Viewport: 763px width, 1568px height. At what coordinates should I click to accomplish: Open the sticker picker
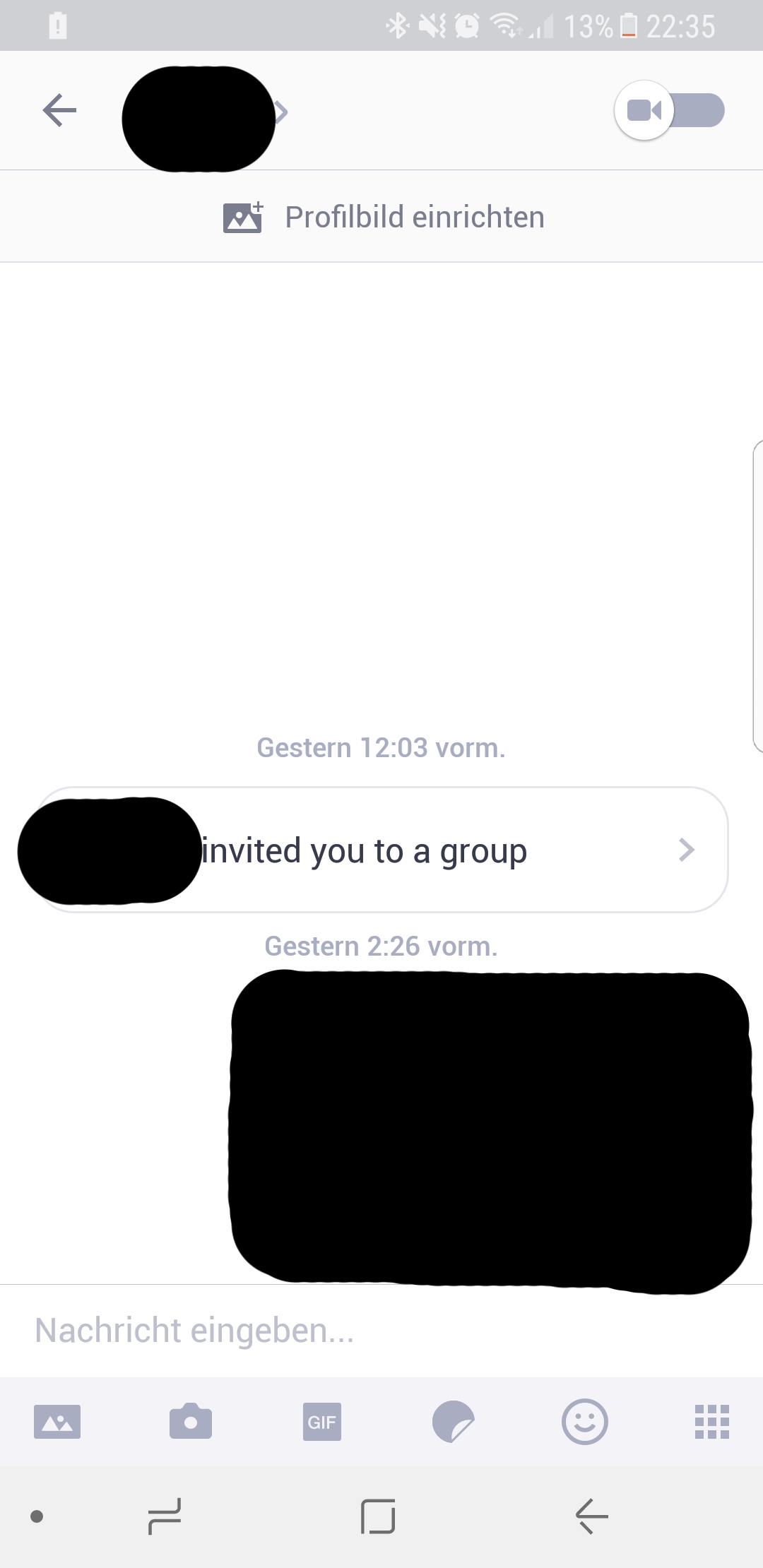pyautogui.click(x=453, y=1421)
